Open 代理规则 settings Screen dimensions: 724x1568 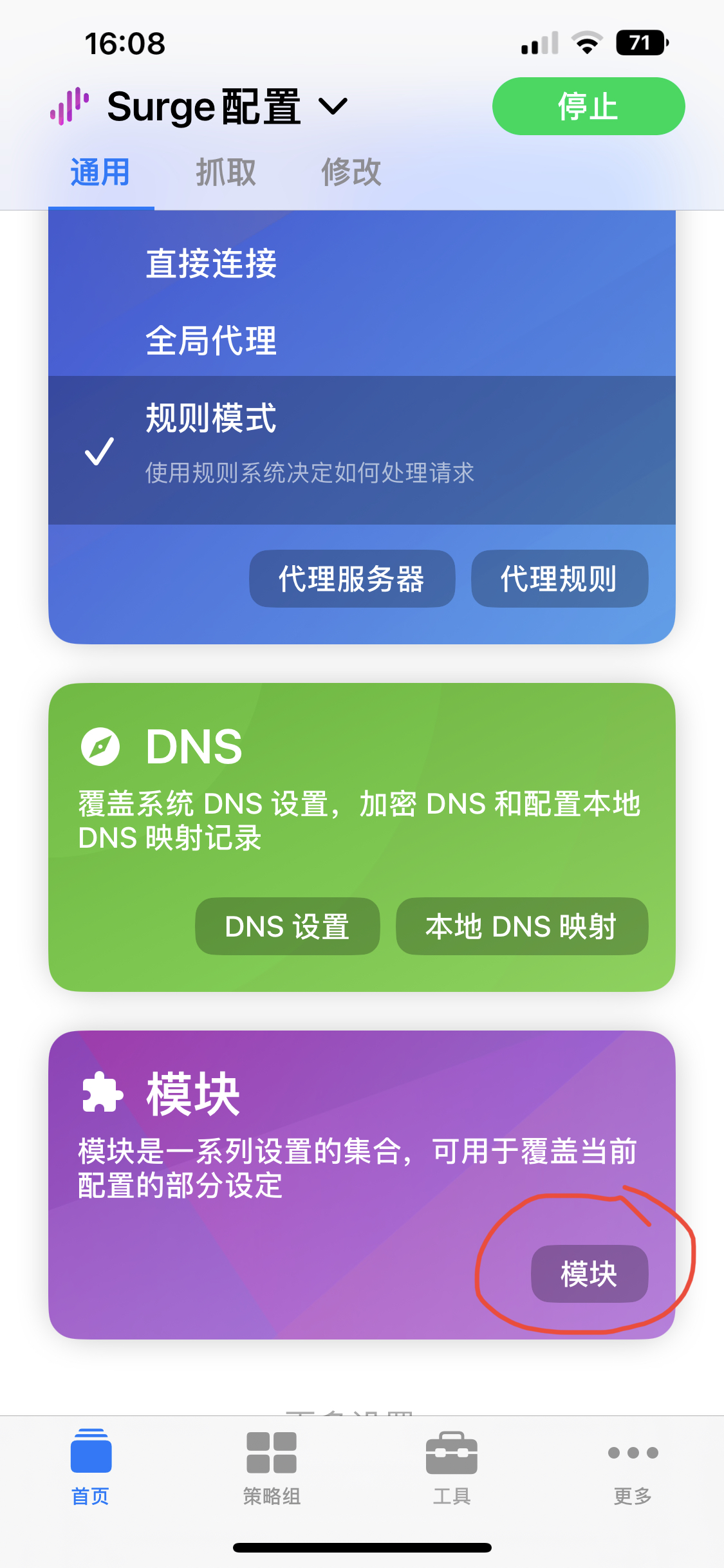[x=559, y=579]
